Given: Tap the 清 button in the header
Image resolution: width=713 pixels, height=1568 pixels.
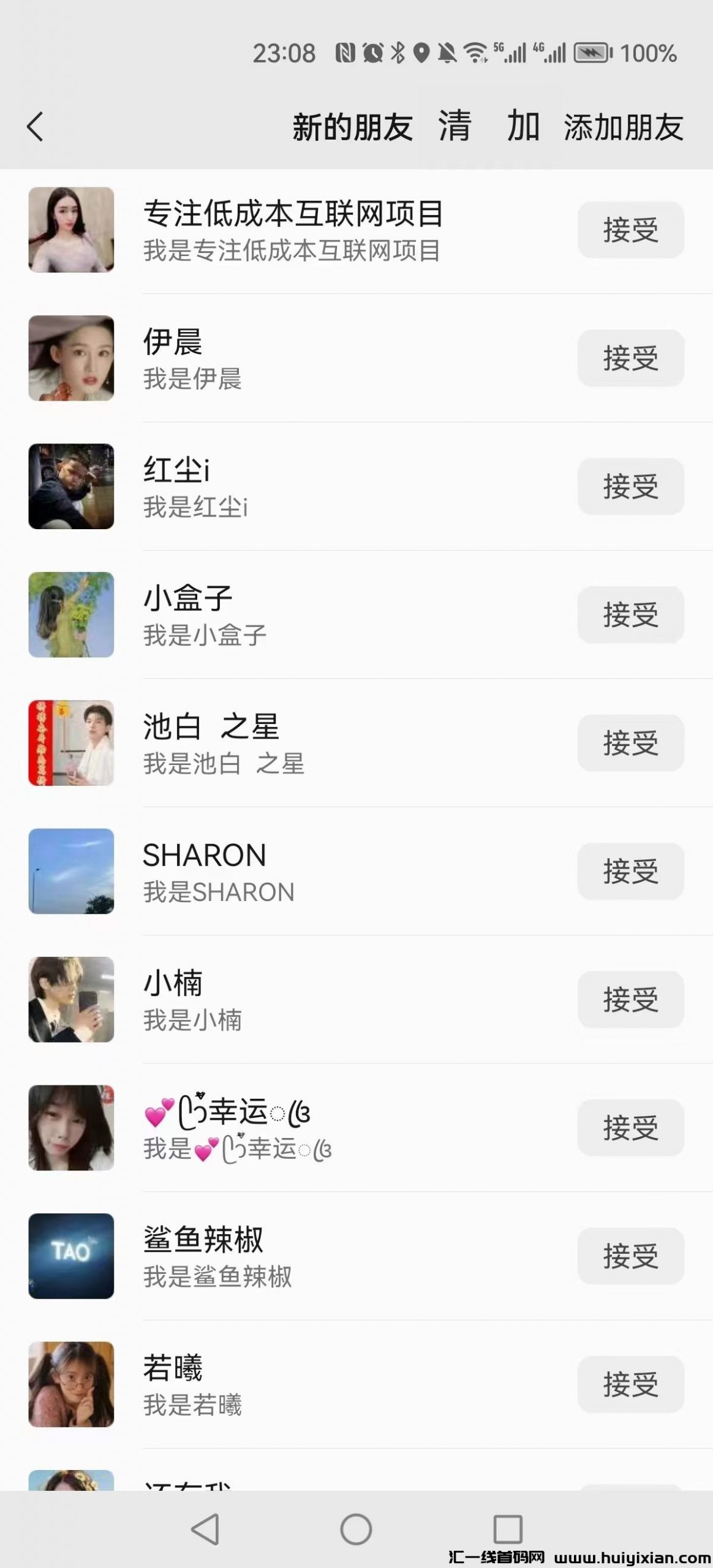Looking at the screenshot, I should (455, 127).
